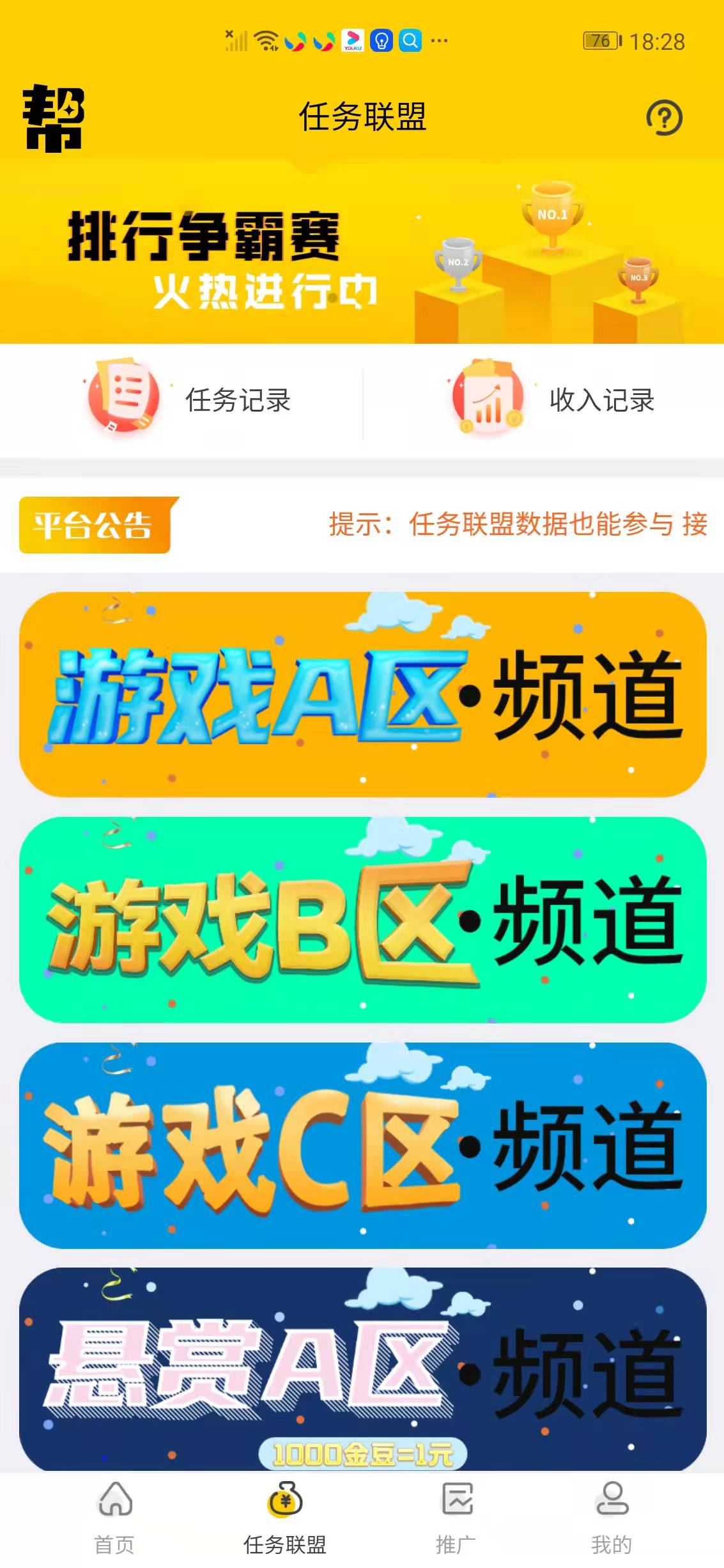Enter the 悬赏A区 channel
This screenshot has width=724, height=1568.
362,1367
